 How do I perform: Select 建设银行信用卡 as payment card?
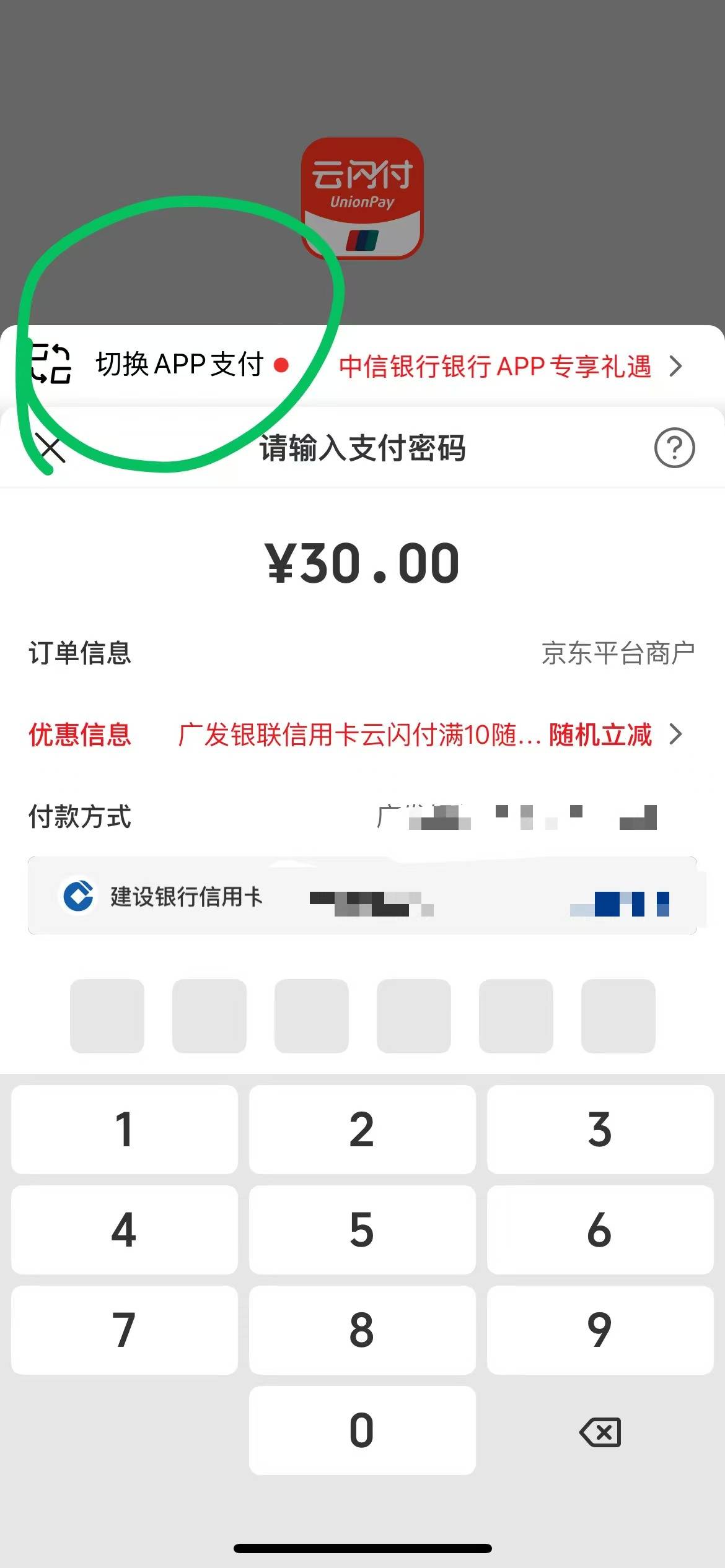[x=362, y=895]
